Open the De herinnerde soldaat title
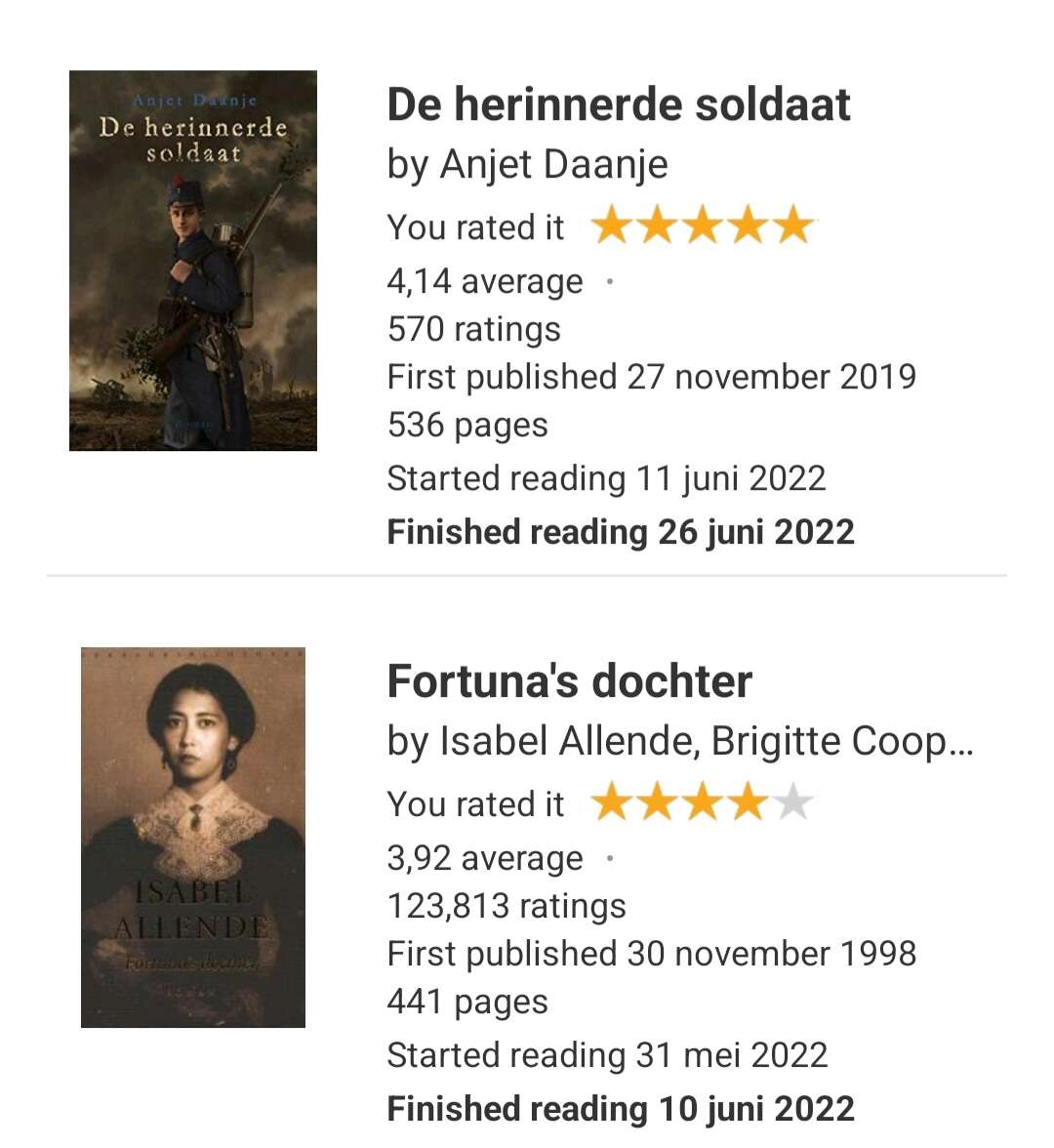1054x1148 pixels. [618, 105]
